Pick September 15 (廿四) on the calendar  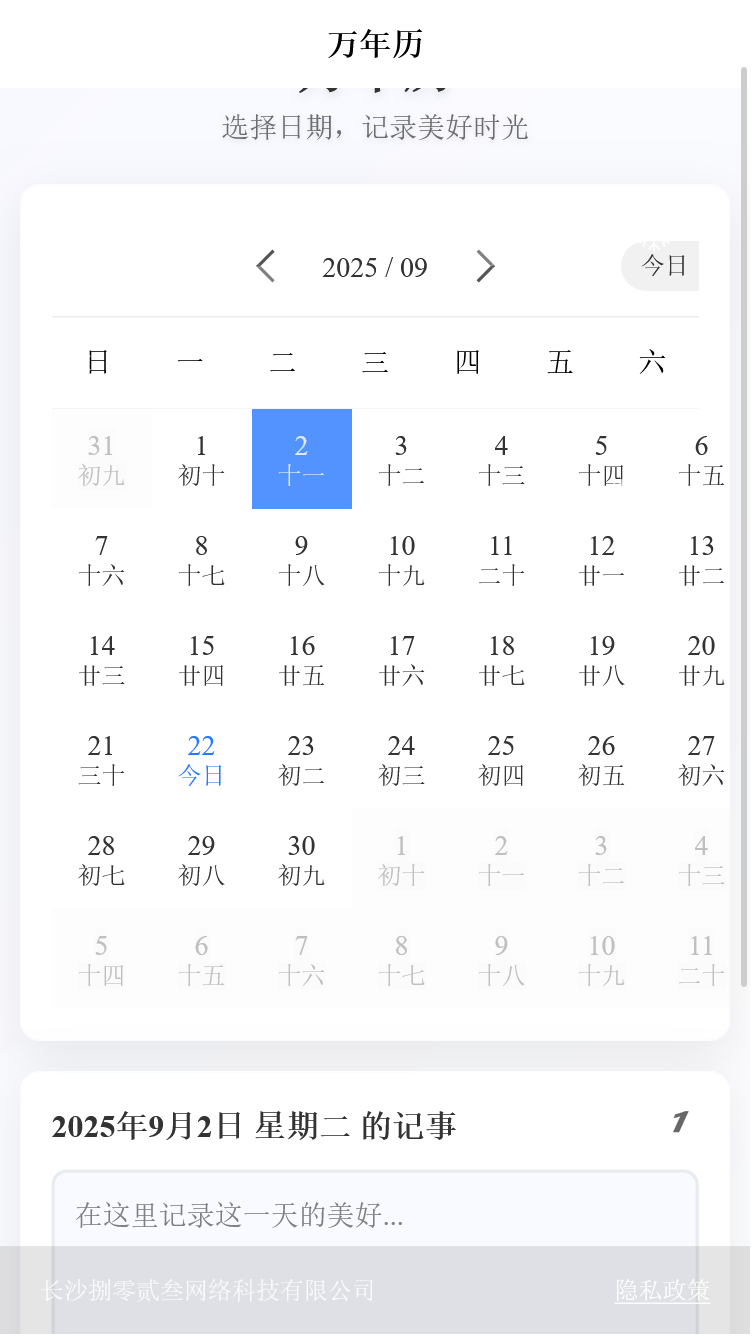(x=201, y=659)
